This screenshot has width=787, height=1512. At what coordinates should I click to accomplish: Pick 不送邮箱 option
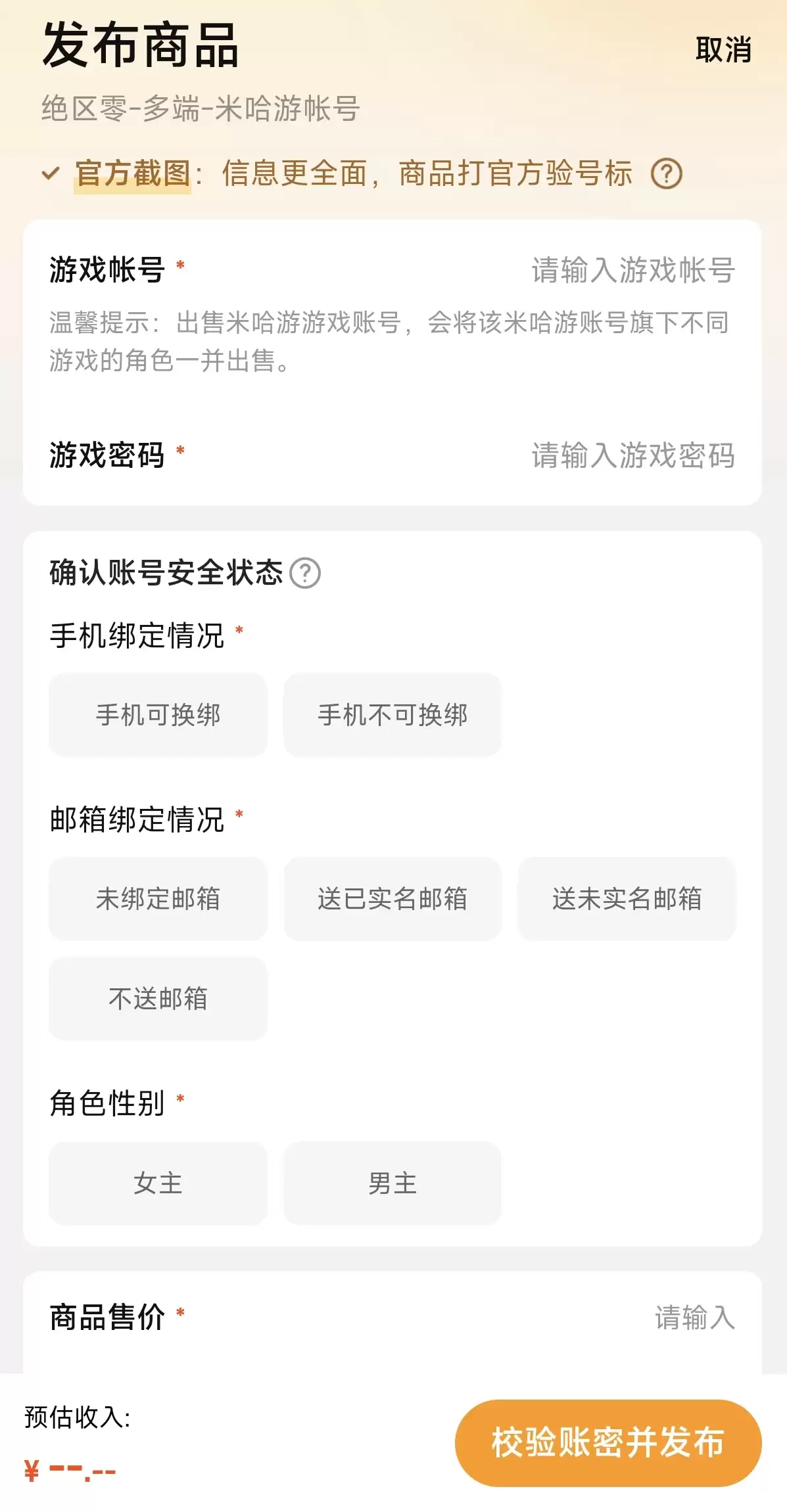[x=158, y=999]
